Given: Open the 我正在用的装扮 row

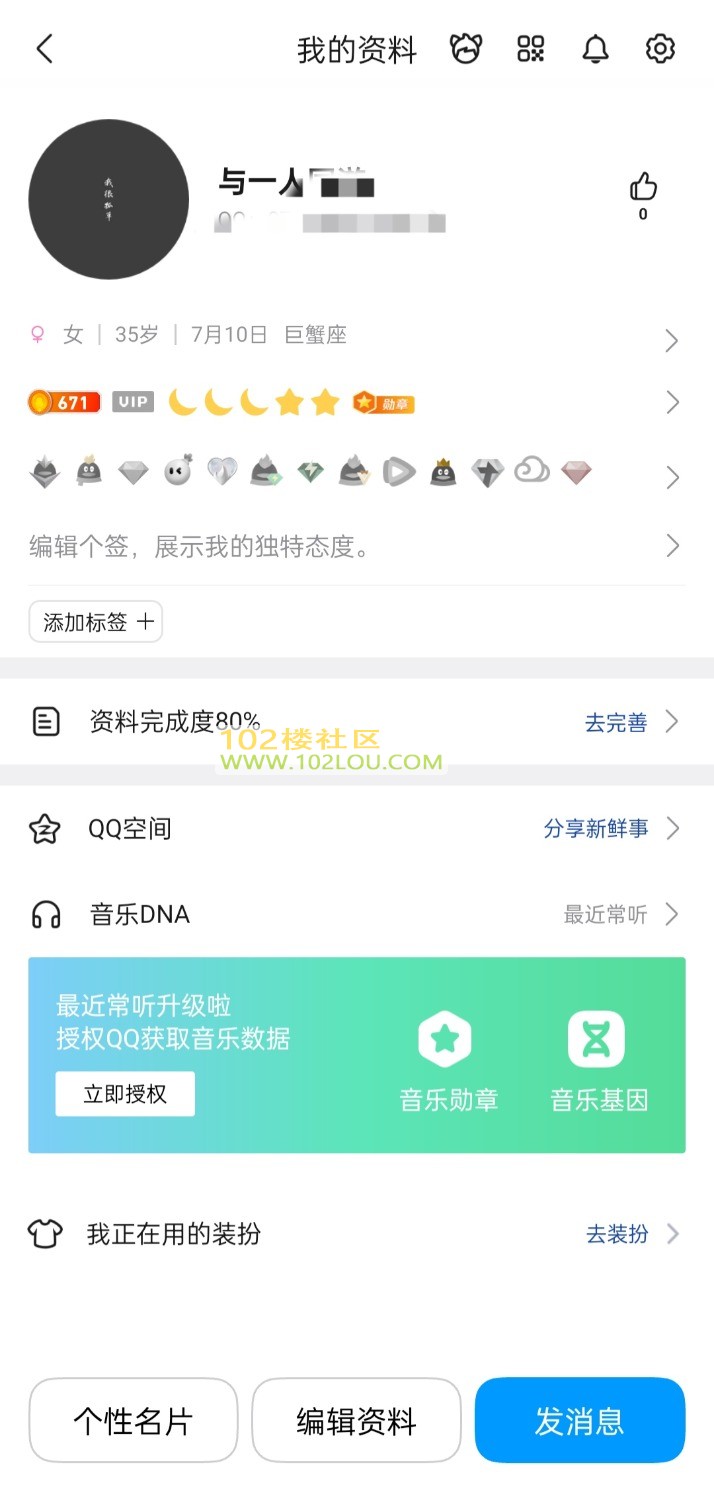Looking at the screenshot, I should 356,1234.
